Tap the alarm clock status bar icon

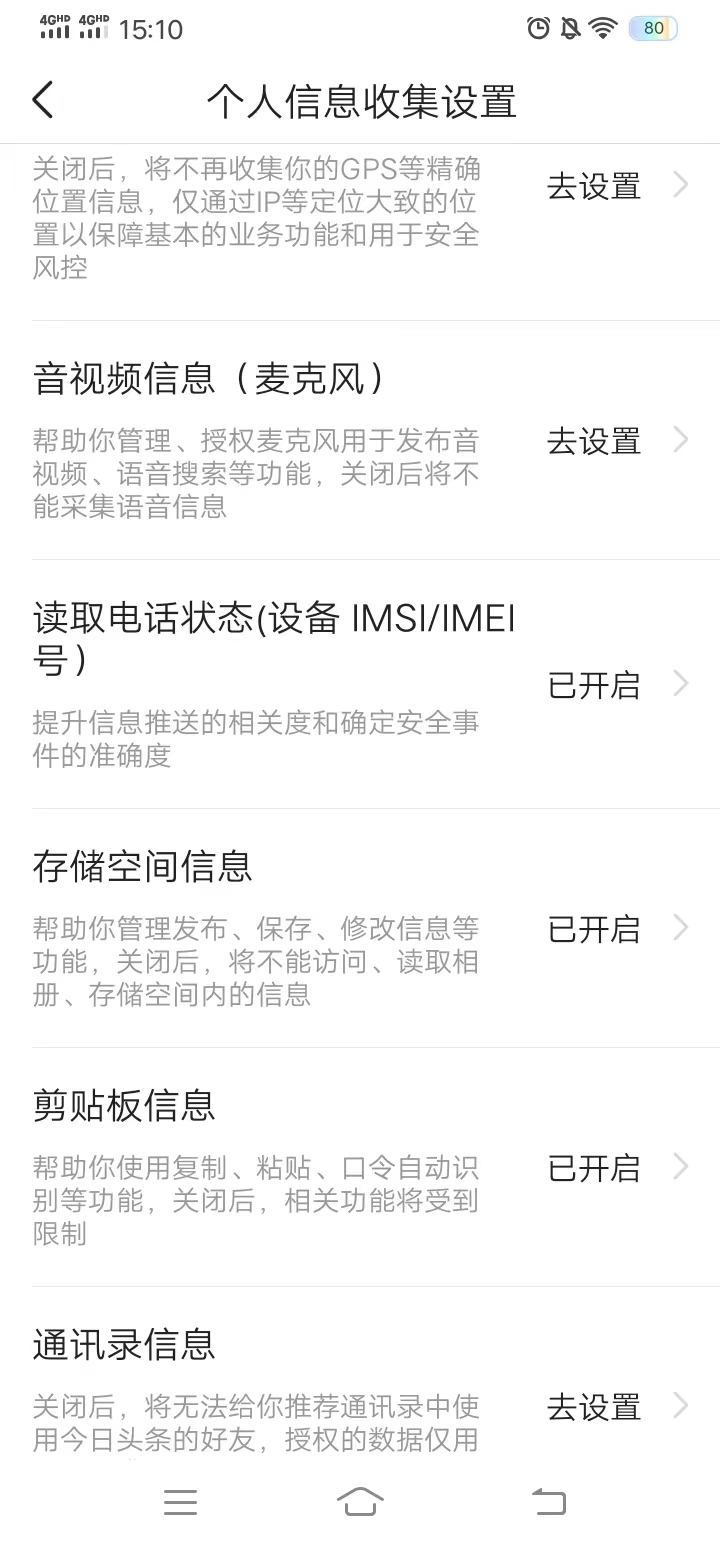coord(538,28)
